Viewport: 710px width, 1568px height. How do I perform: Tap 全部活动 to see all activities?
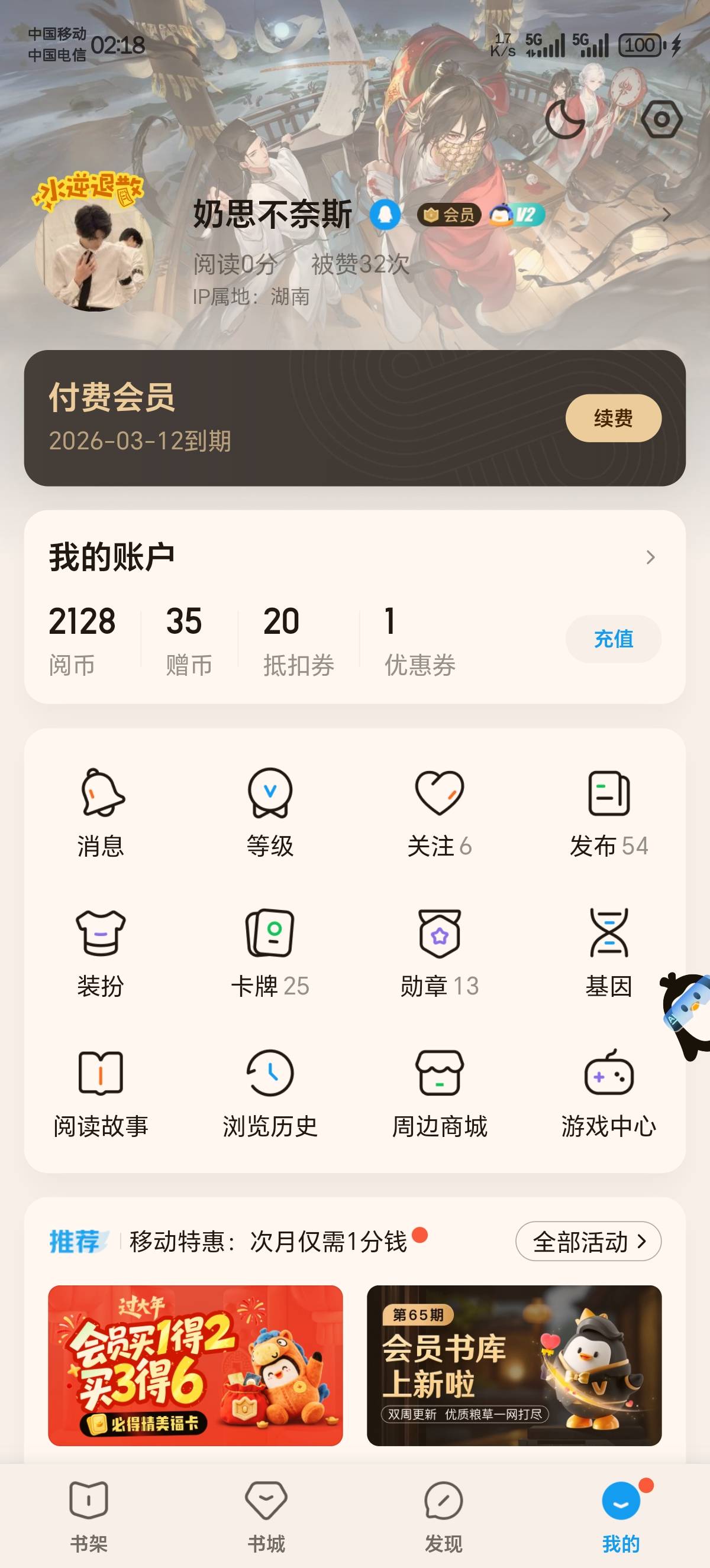(588, 1241)
